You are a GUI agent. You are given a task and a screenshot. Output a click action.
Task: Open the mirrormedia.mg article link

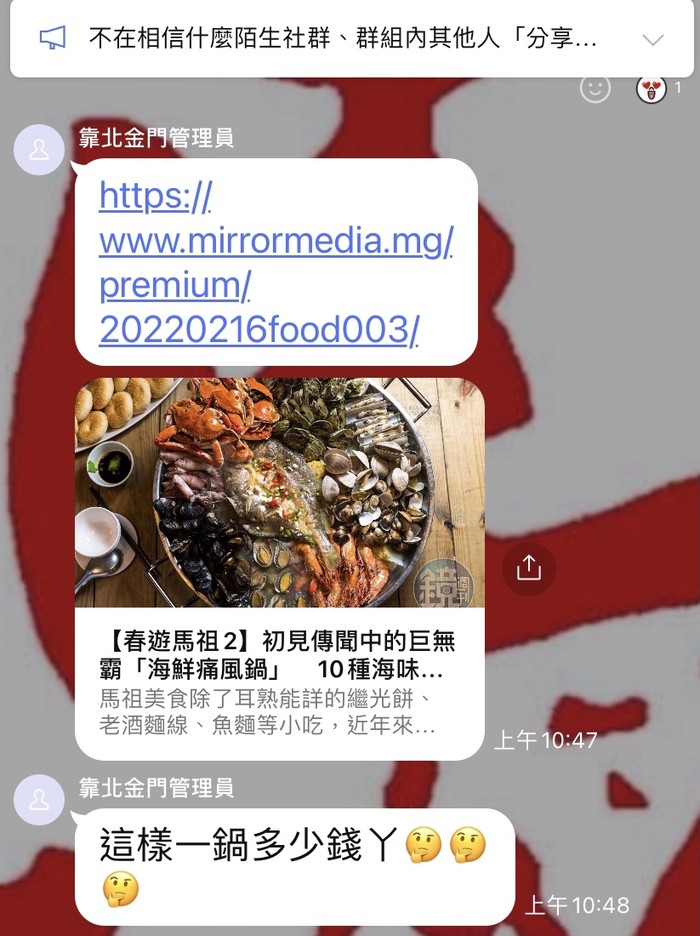point(276,262)
